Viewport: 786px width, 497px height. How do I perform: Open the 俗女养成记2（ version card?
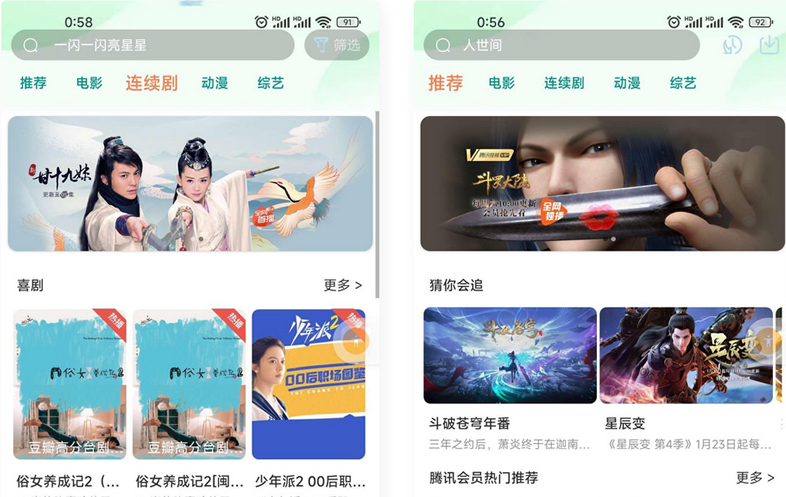69,384
